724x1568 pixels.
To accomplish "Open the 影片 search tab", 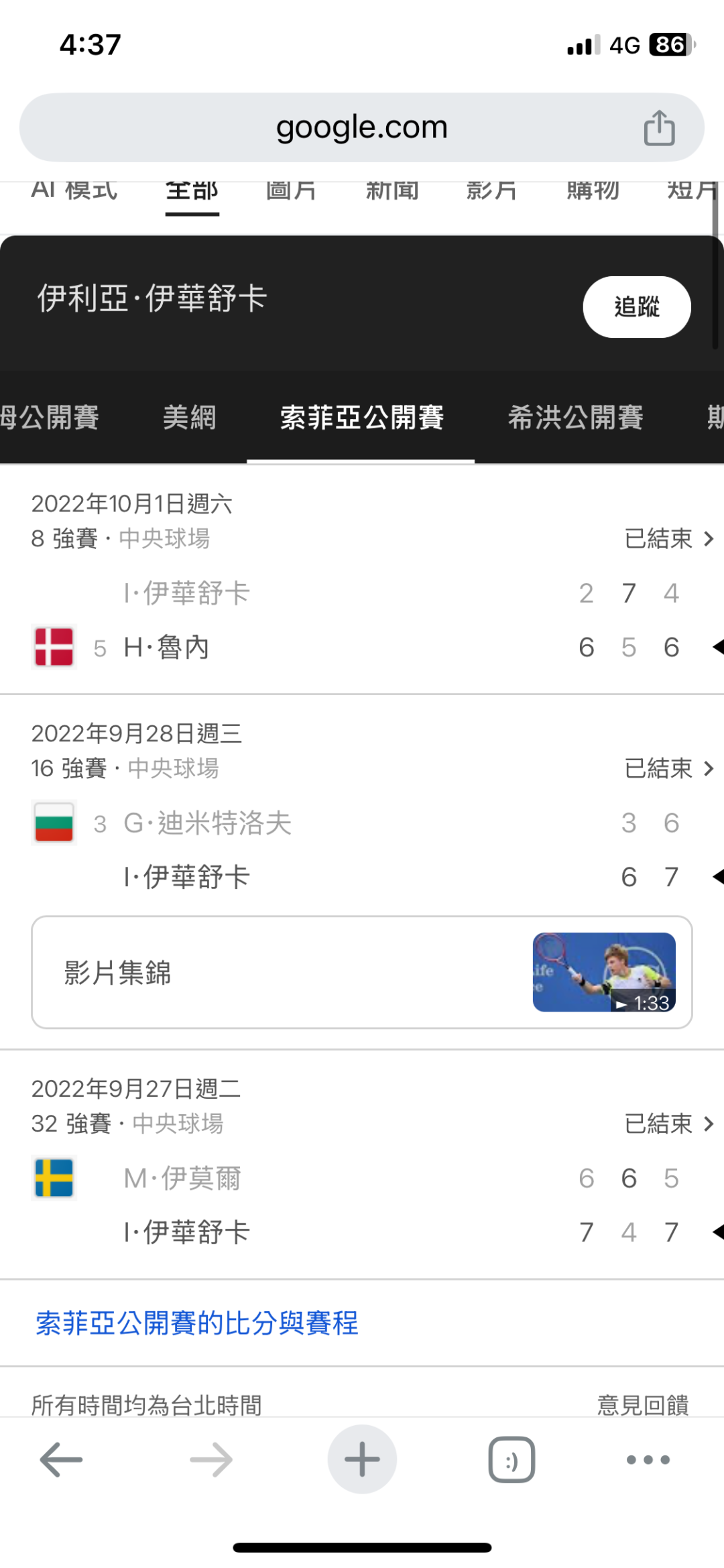I will (491, 191).
